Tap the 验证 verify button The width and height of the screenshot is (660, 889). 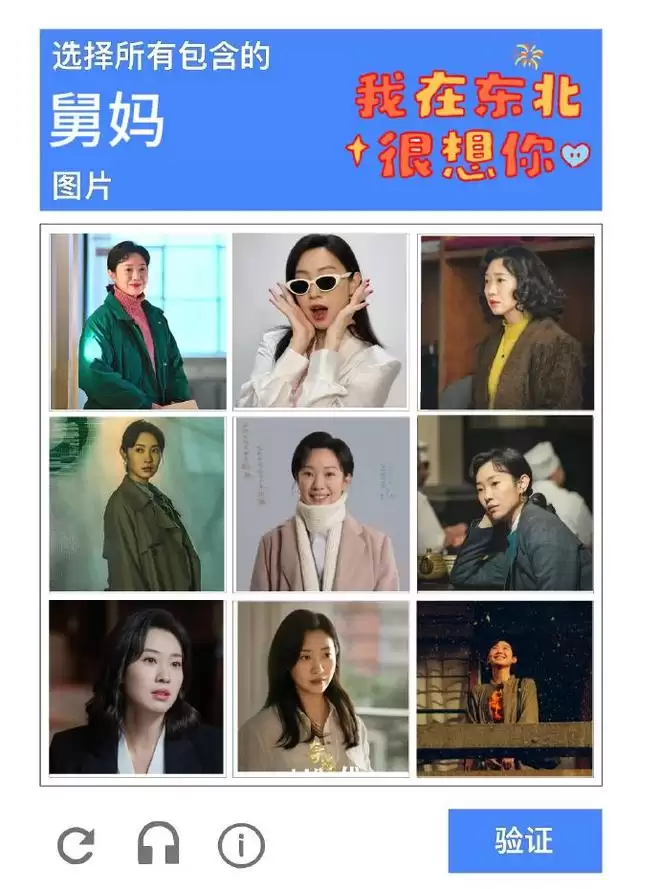click(524, 840)
